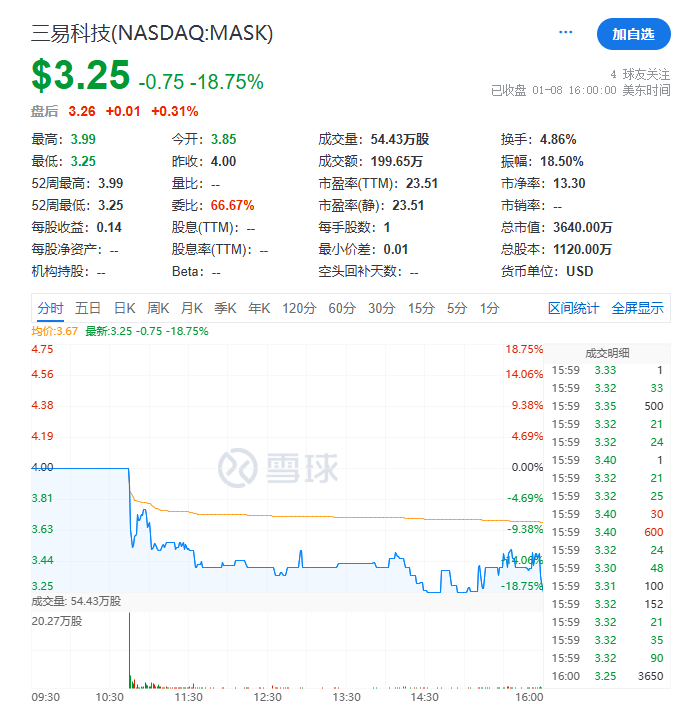
Task: Switch to 60分 interval
Action: point(341,308)
